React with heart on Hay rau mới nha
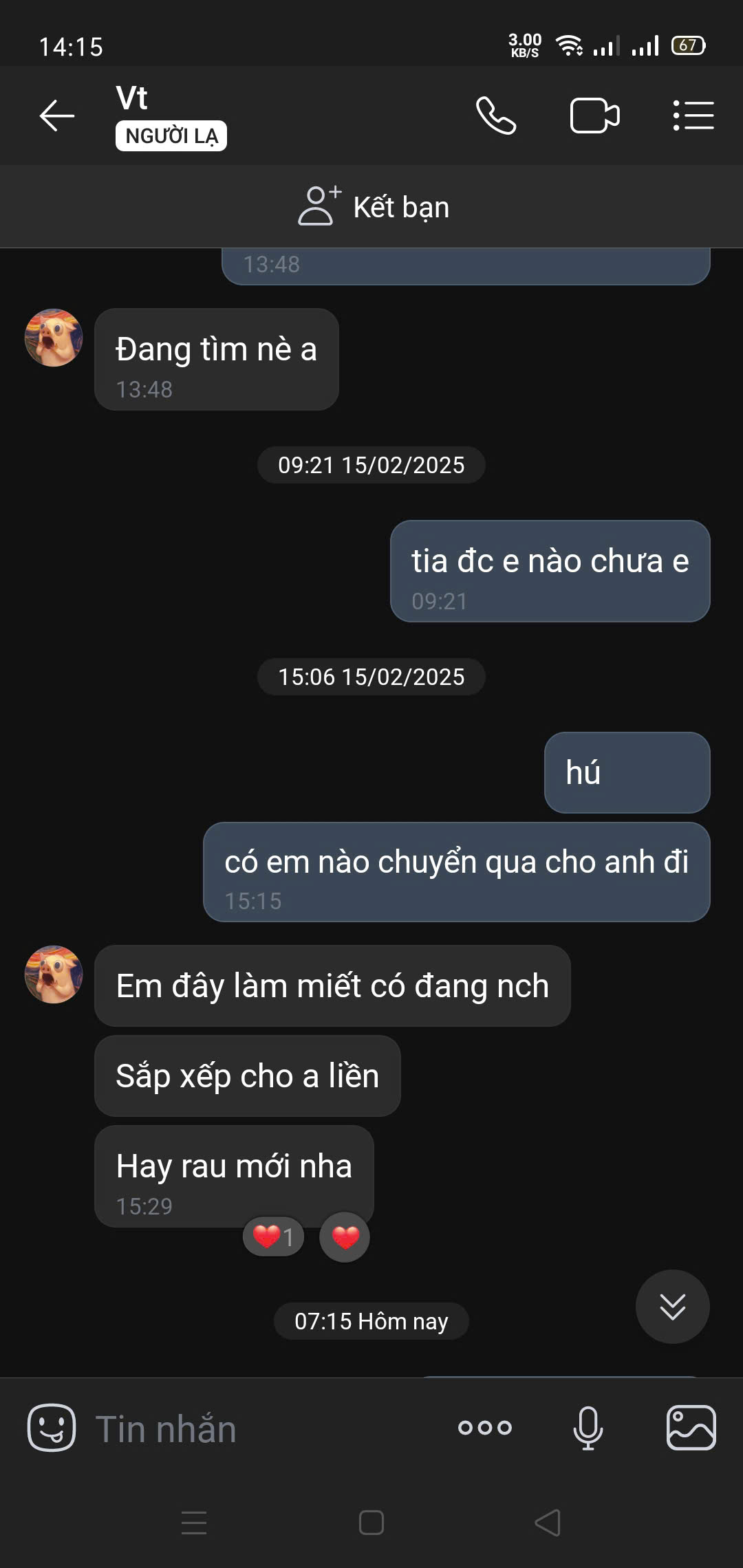The height and width of the screenshot is (1568, 743). pyautogui.click(x=345, y=1237)
